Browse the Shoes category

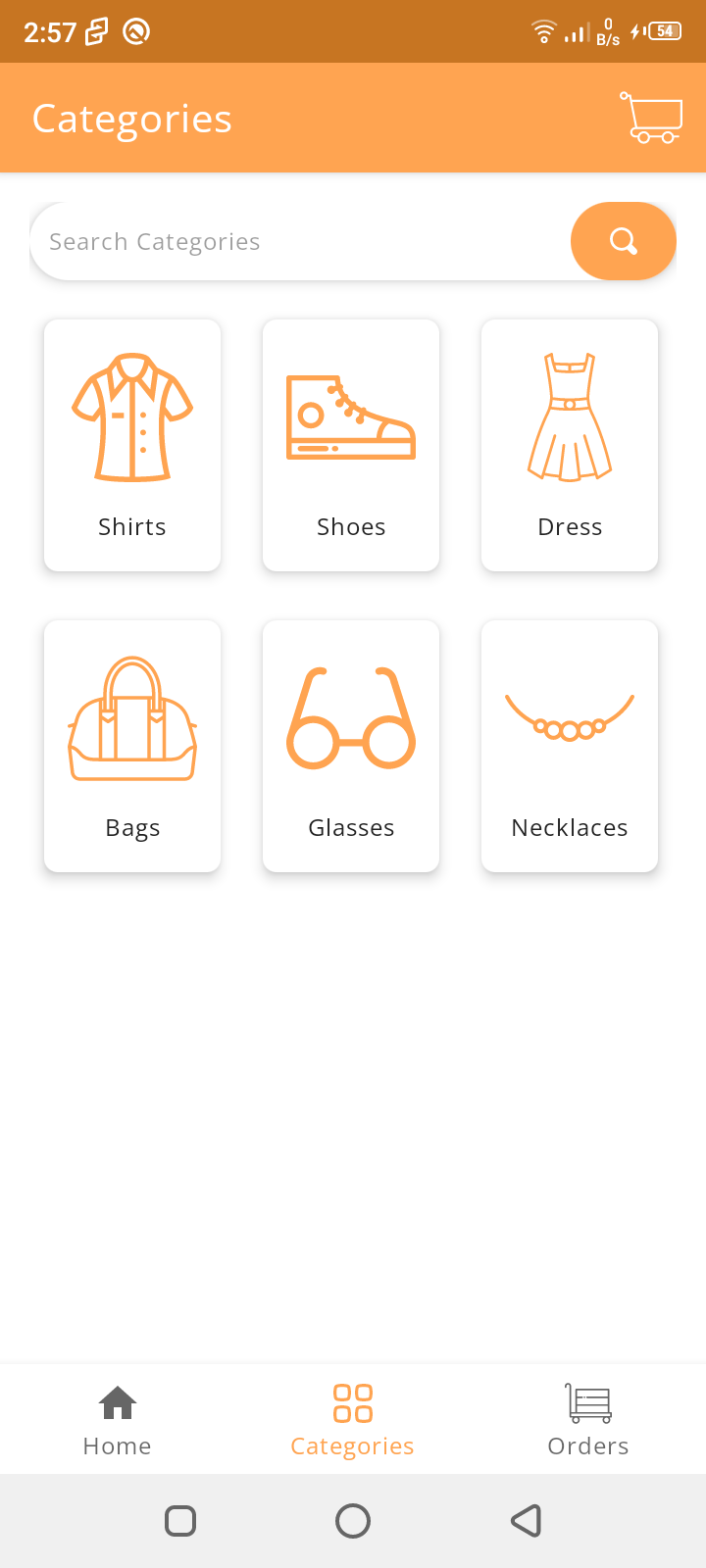click(x=351, y=445)
